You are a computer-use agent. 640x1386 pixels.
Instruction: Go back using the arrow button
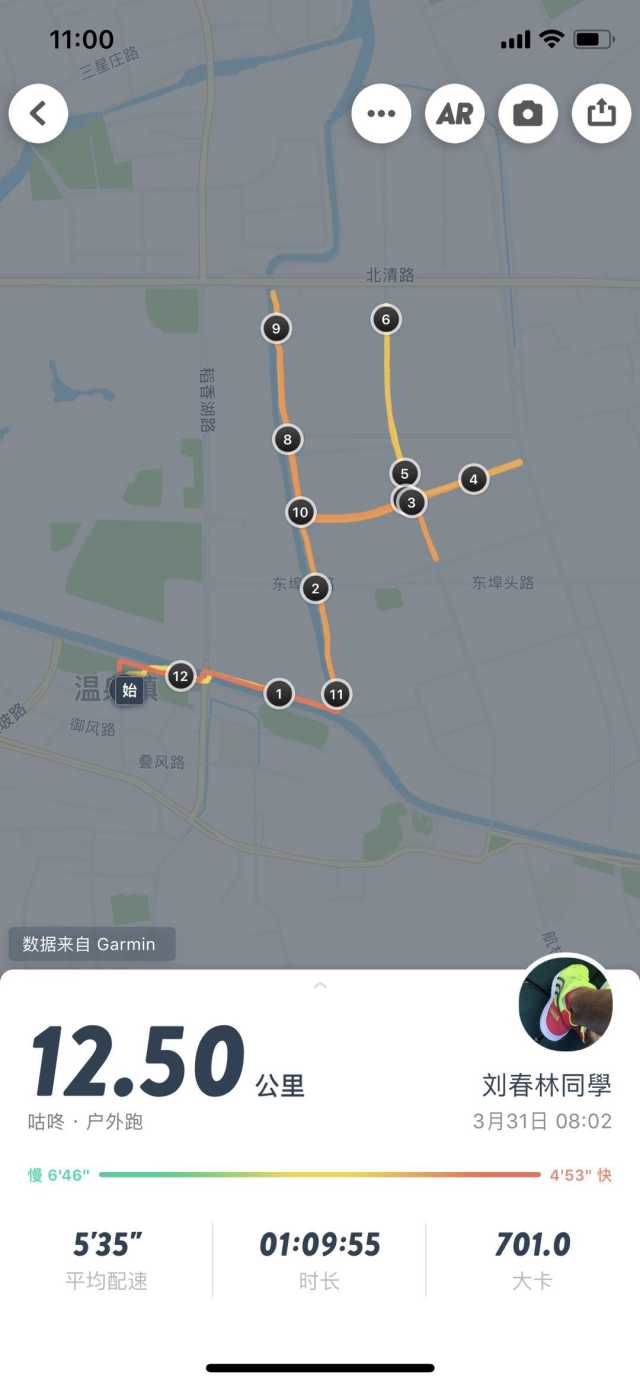38,114
